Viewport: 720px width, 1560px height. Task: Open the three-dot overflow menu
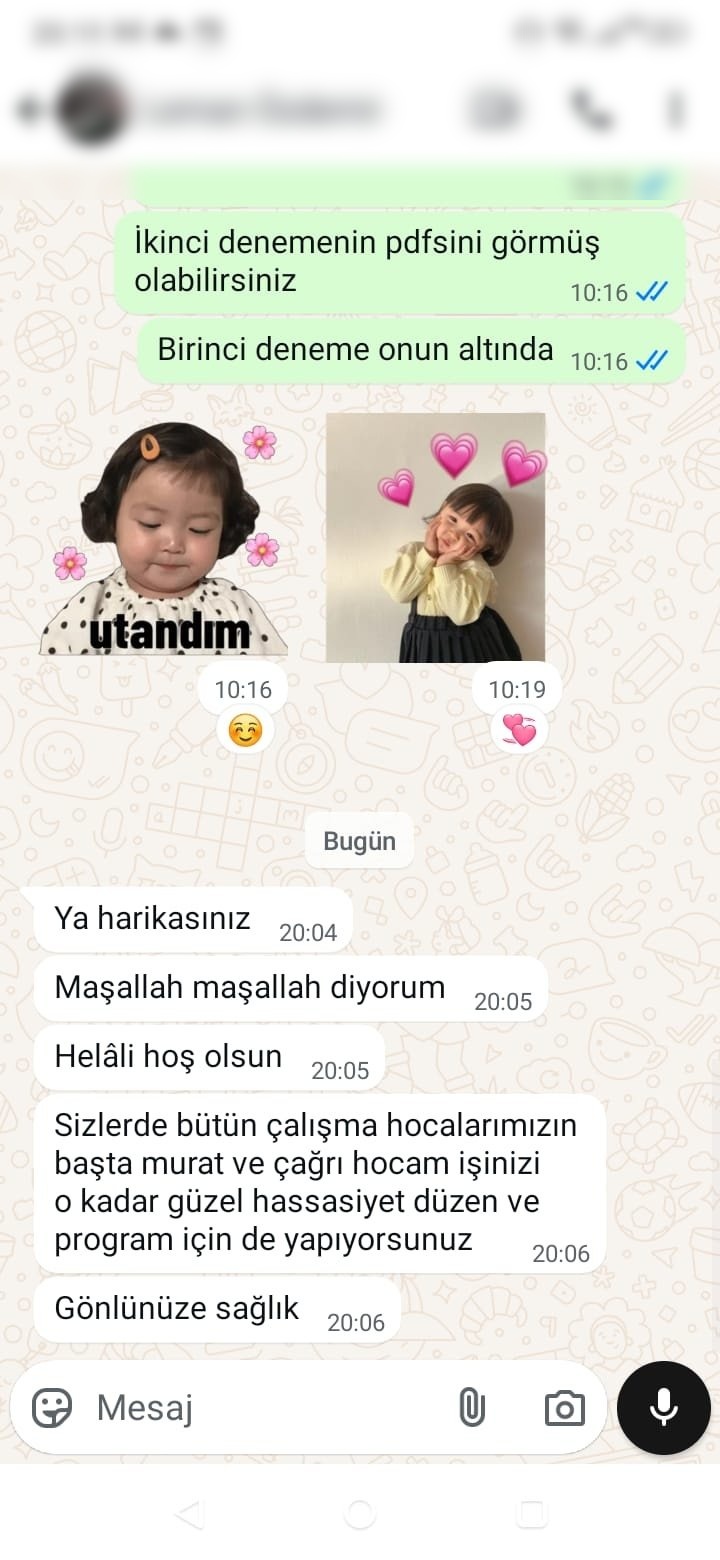pyautogui.click(x=677, y=109)
